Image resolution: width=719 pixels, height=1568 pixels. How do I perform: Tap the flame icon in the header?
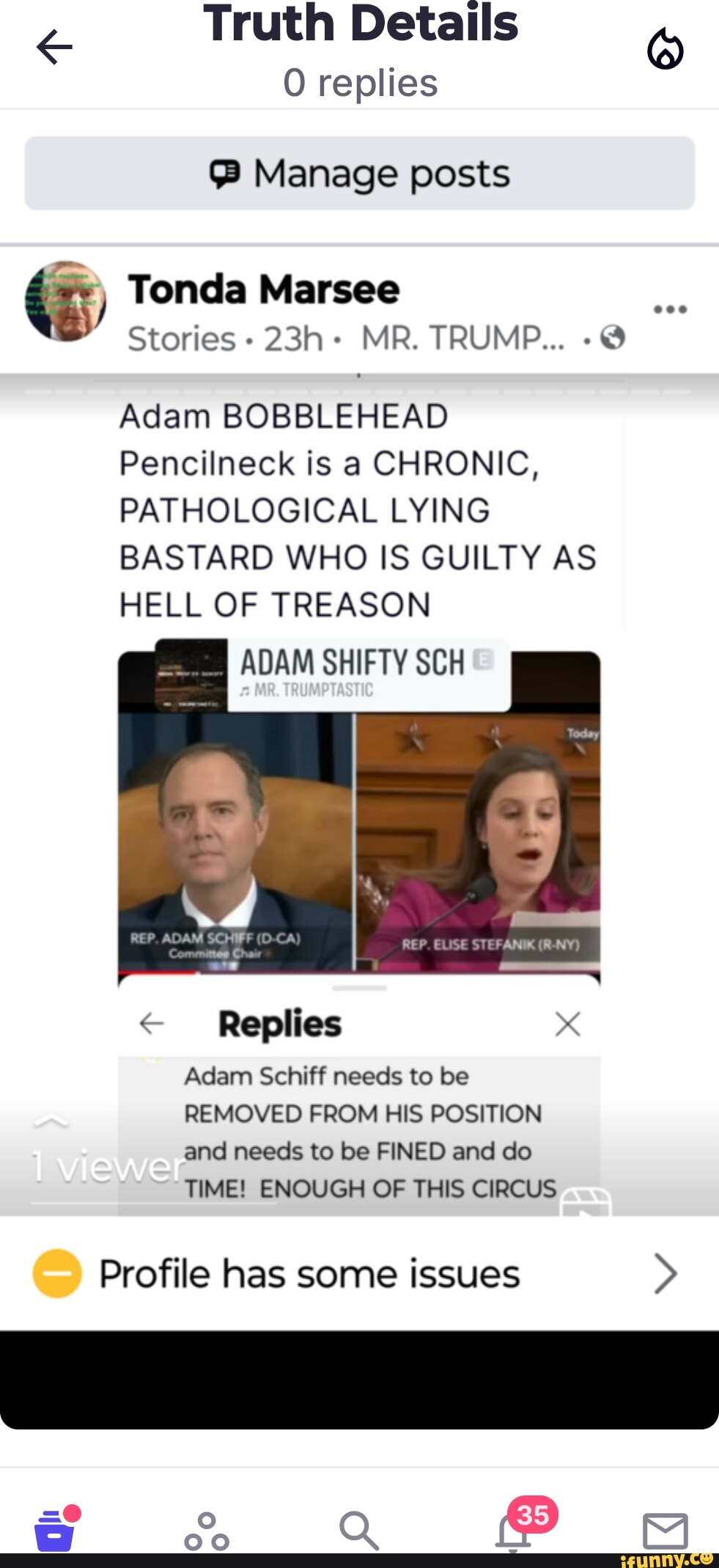665,49
